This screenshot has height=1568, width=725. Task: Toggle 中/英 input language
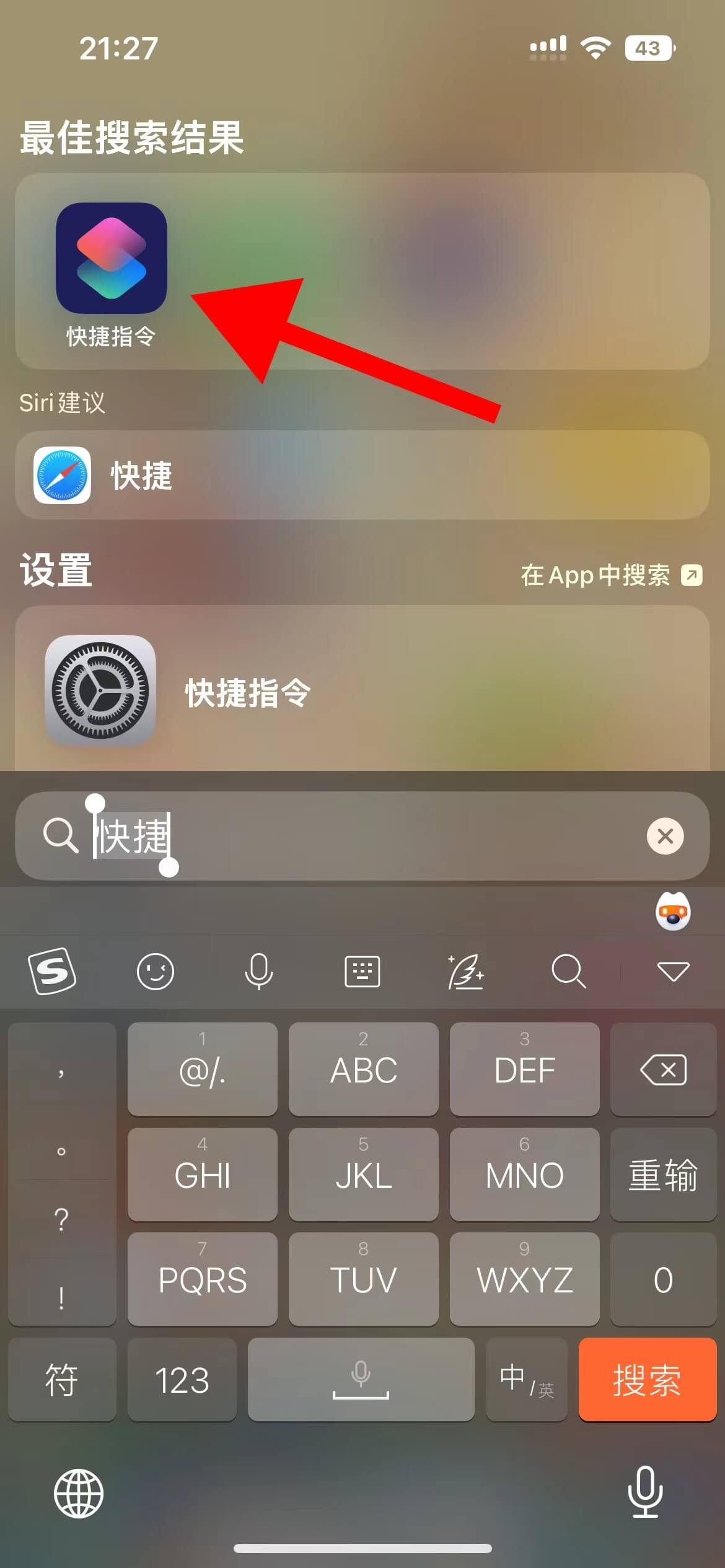click(x=526, y=1380)
